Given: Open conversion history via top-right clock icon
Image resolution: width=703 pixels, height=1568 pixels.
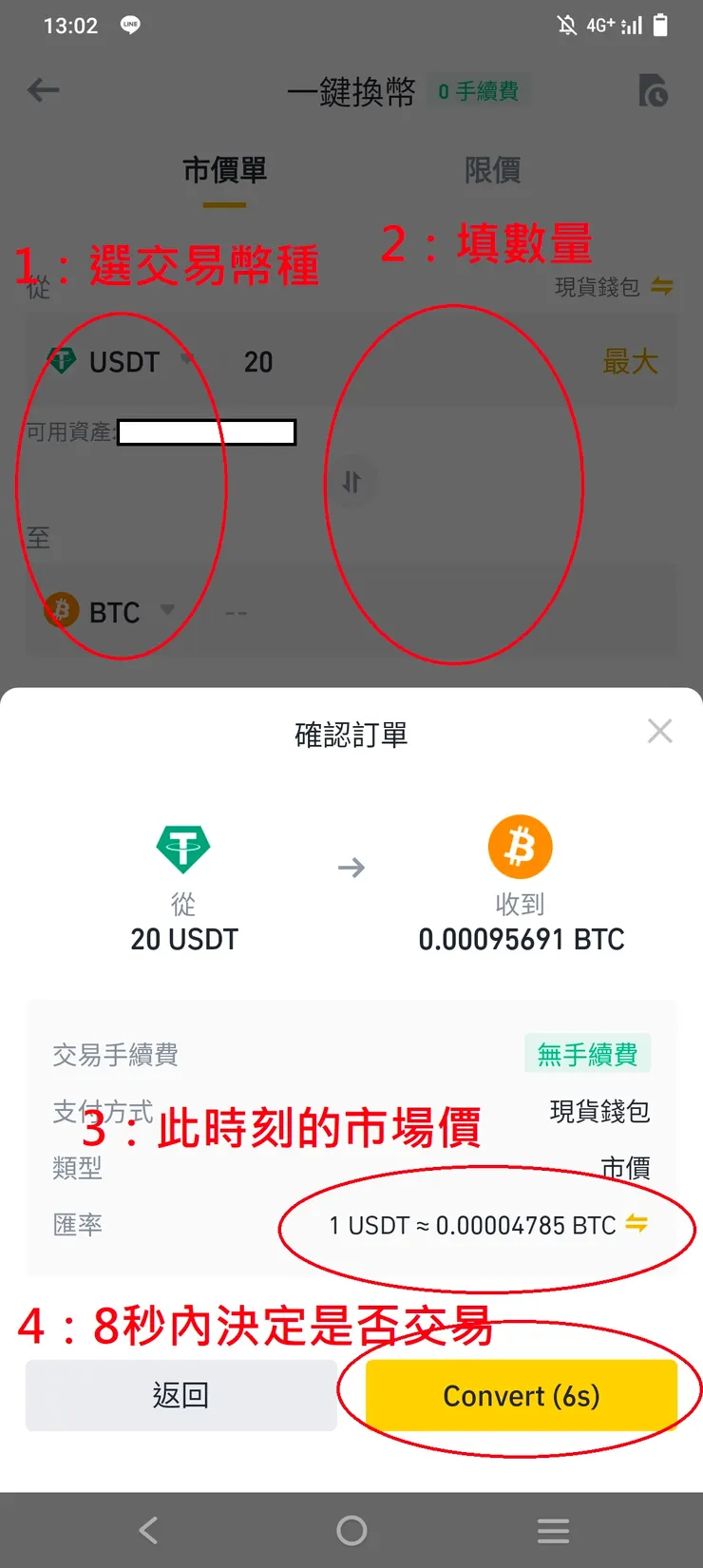Looking at the screenshot, I should tap(654, 90).
